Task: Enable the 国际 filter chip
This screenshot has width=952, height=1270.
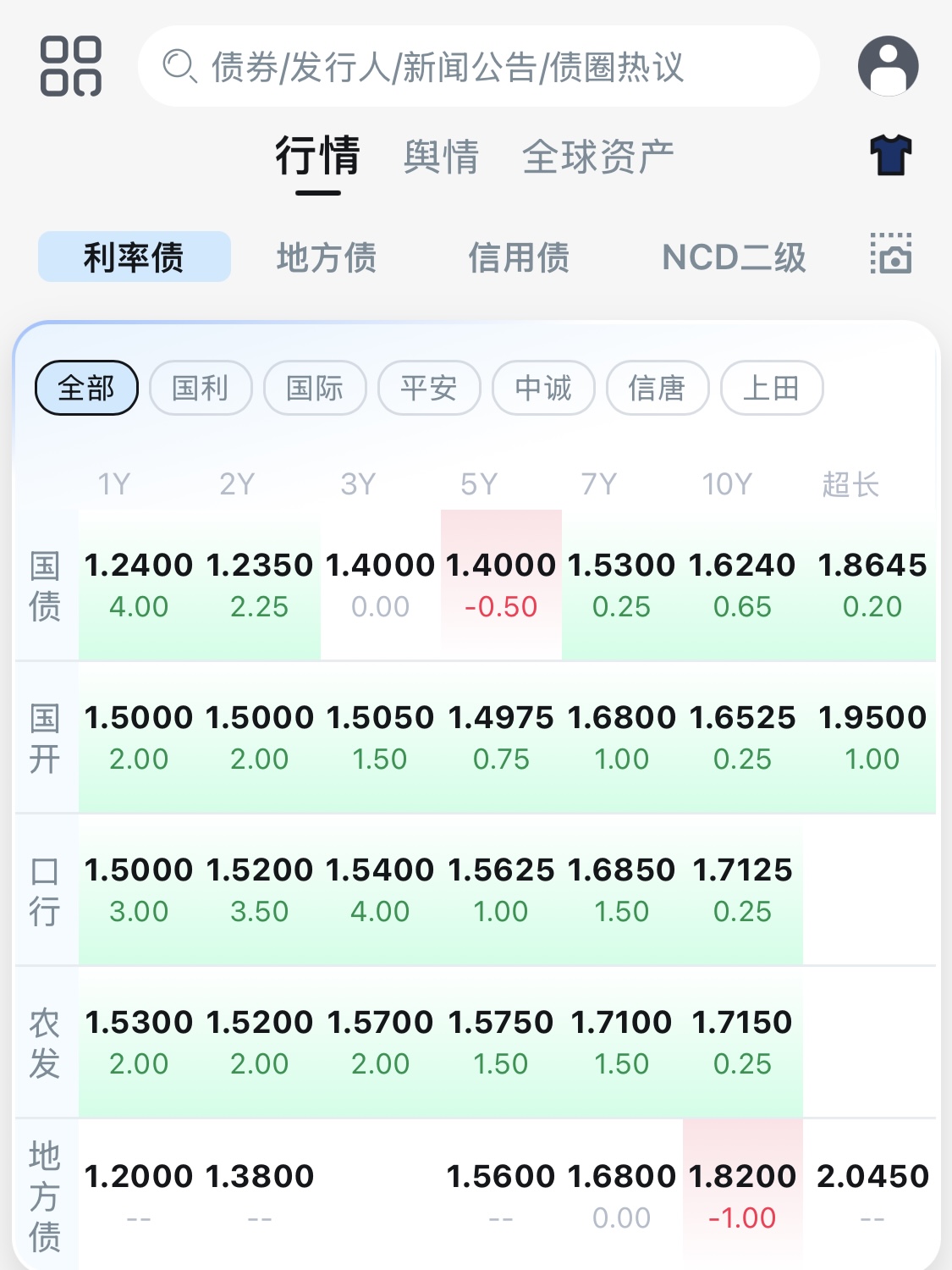Action: (315, 388)
